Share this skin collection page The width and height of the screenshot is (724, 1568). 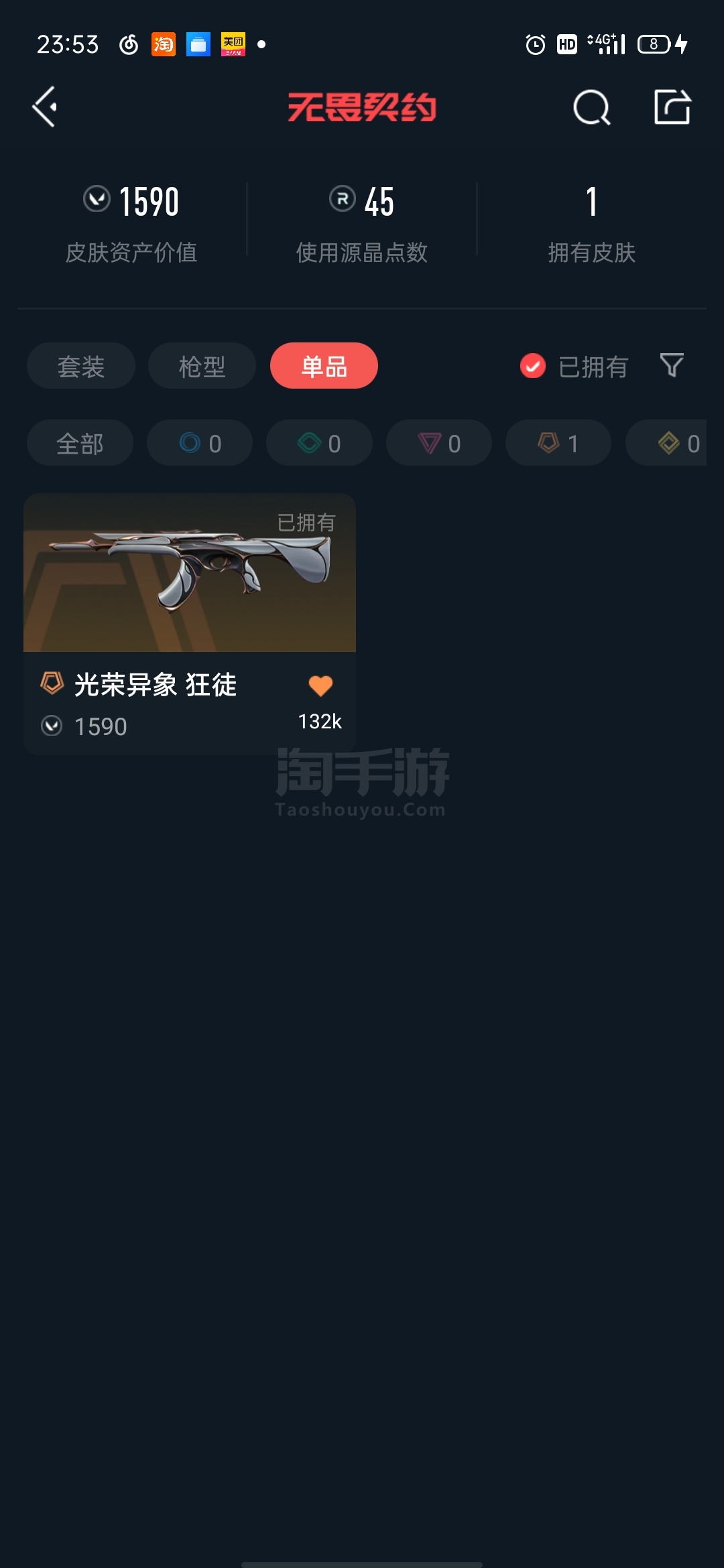pyautogui.click(x=672, y=107)
